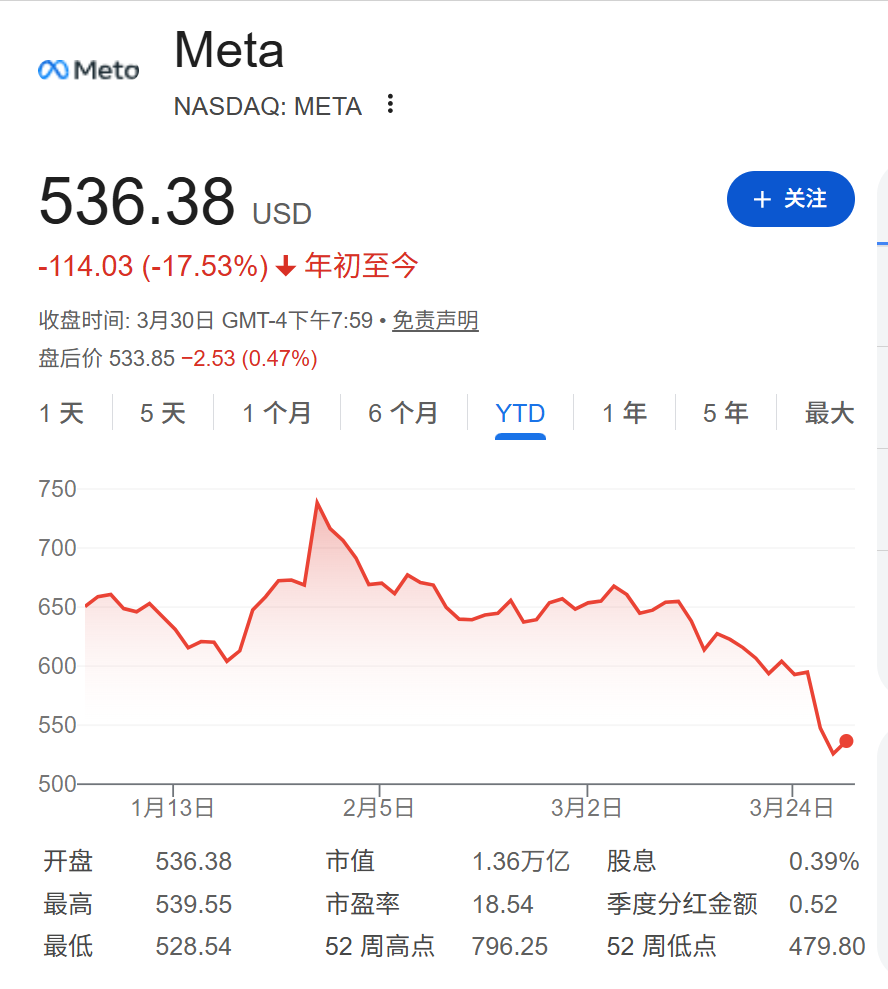Switch to the 5年 time range

pyautogui.click(x=724, y=412)
